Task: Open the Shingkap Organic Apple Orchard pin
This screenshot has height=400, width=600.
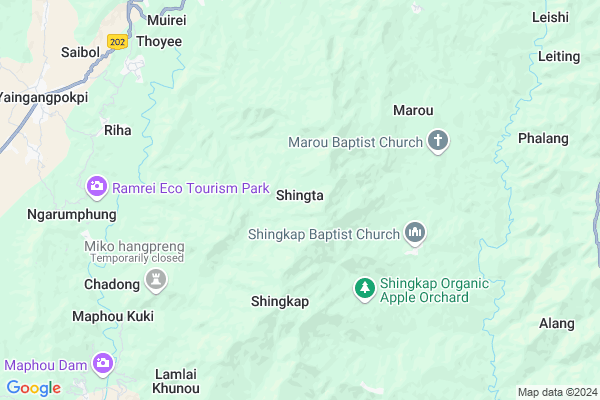Action: tap(365, 289)
